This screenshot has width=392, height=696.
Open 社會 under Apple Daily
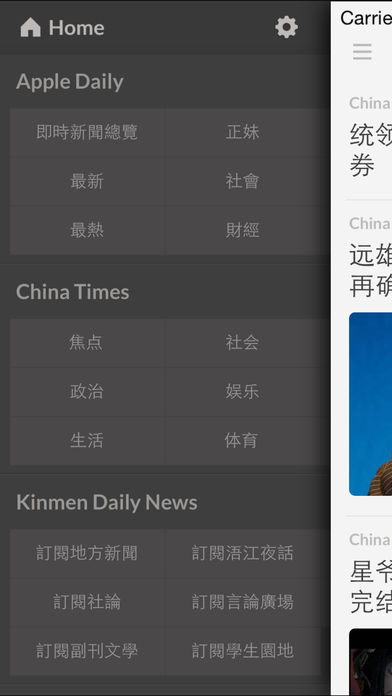[242, 181]
